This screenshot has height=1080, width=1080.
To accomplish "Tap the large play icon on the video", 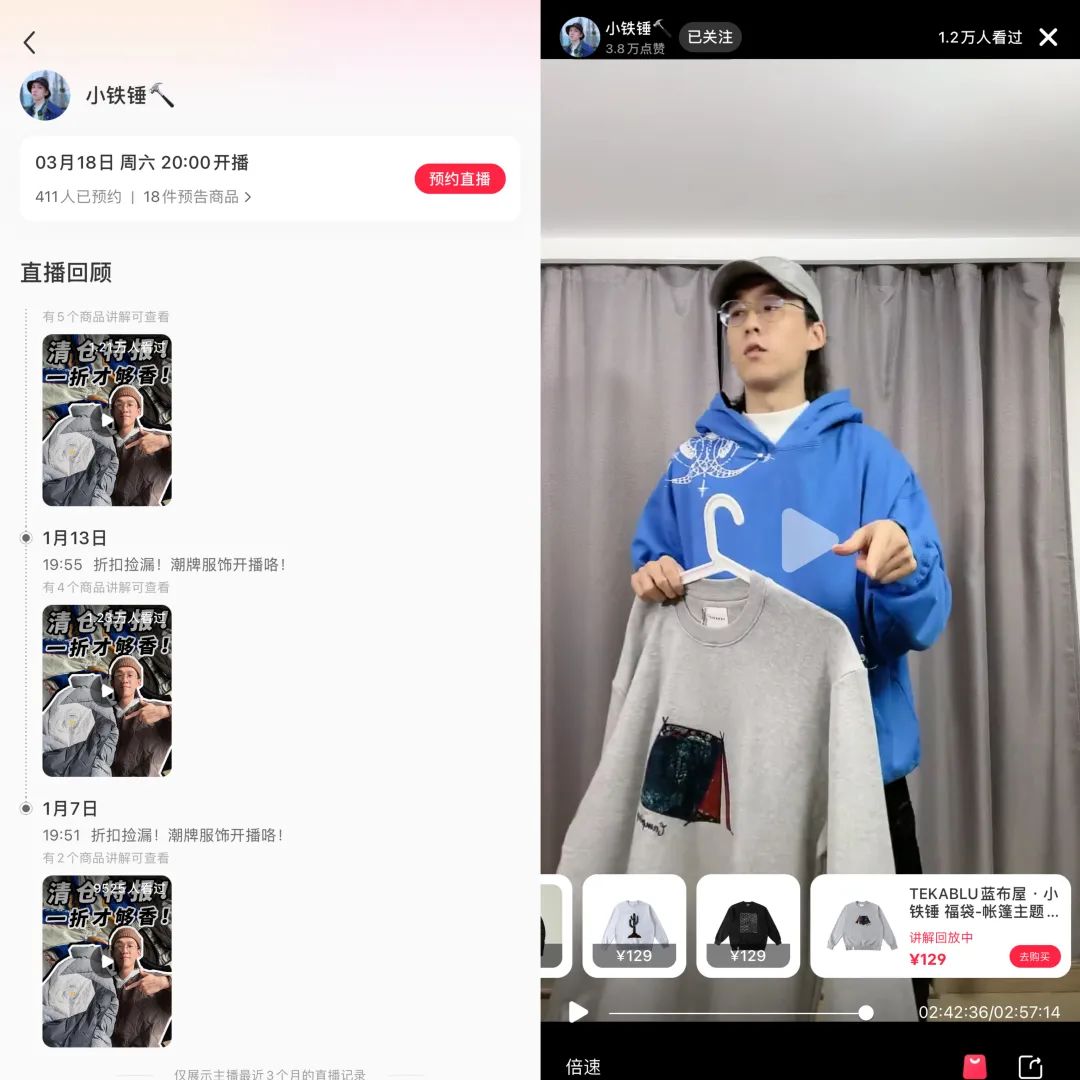I will pos(807,540).
